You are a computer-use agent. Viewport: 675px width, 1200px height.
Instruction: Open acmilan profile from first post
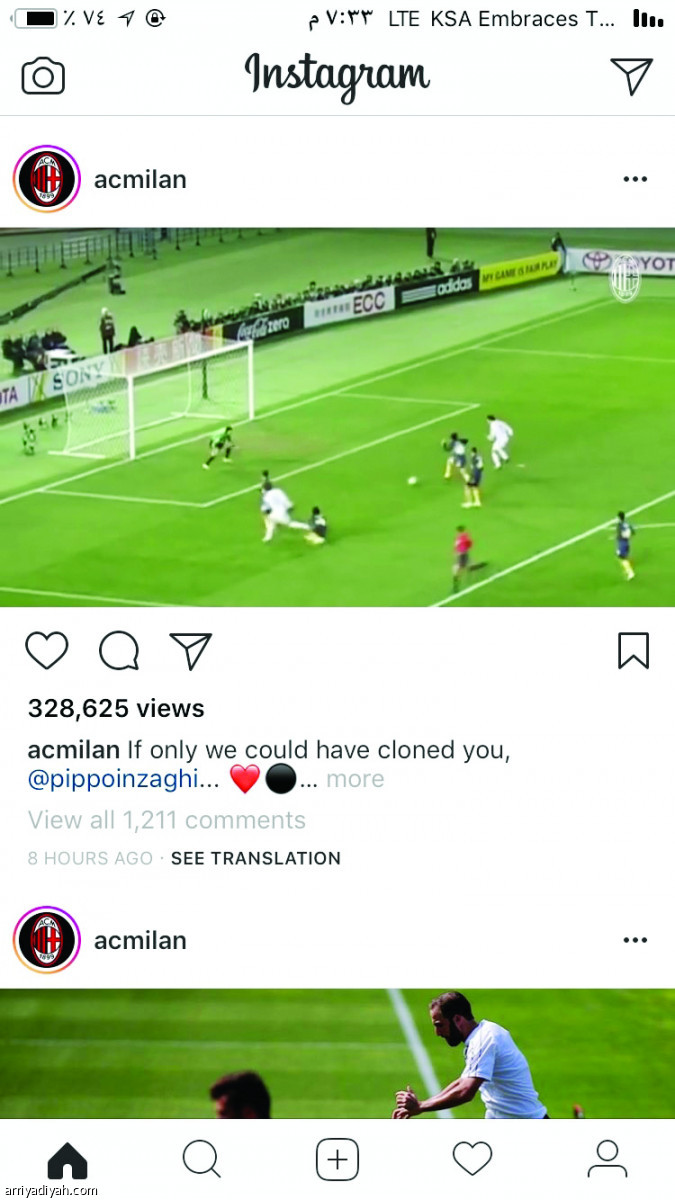[140, 180]
